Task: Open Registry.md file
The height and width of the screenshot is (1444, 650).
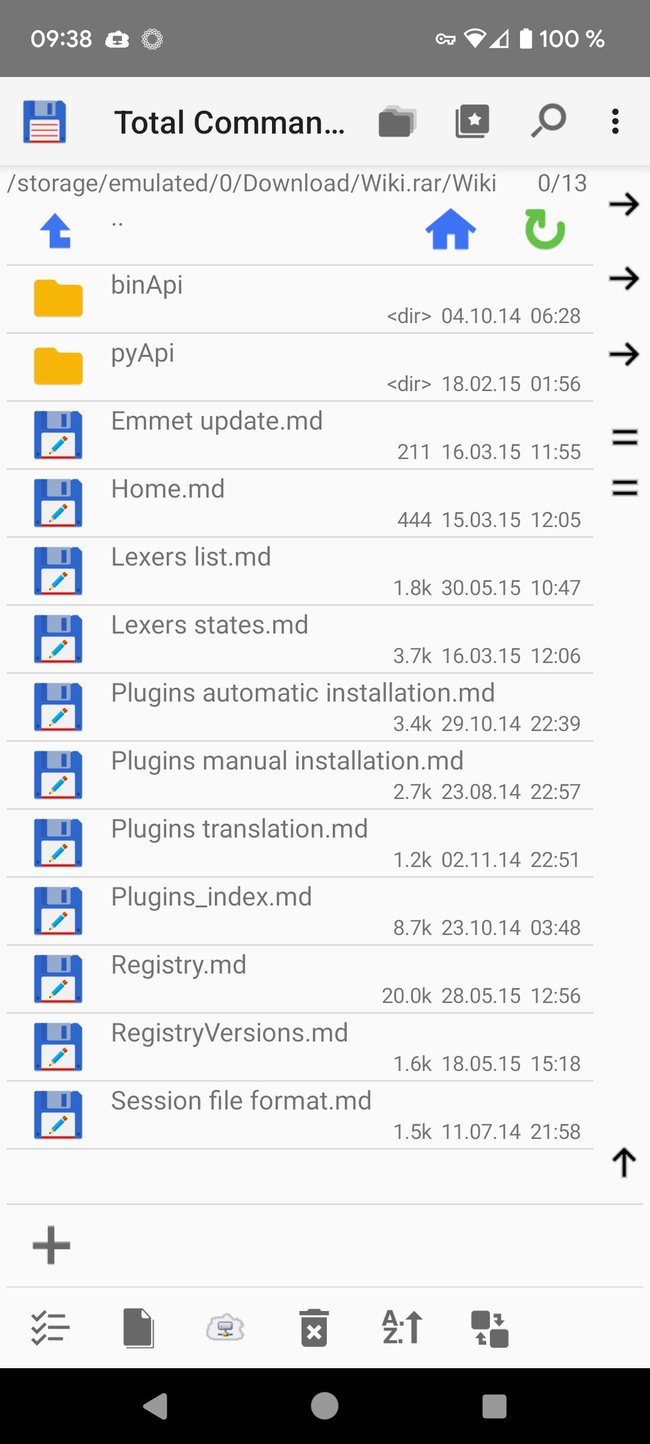Action: (299, 979)
